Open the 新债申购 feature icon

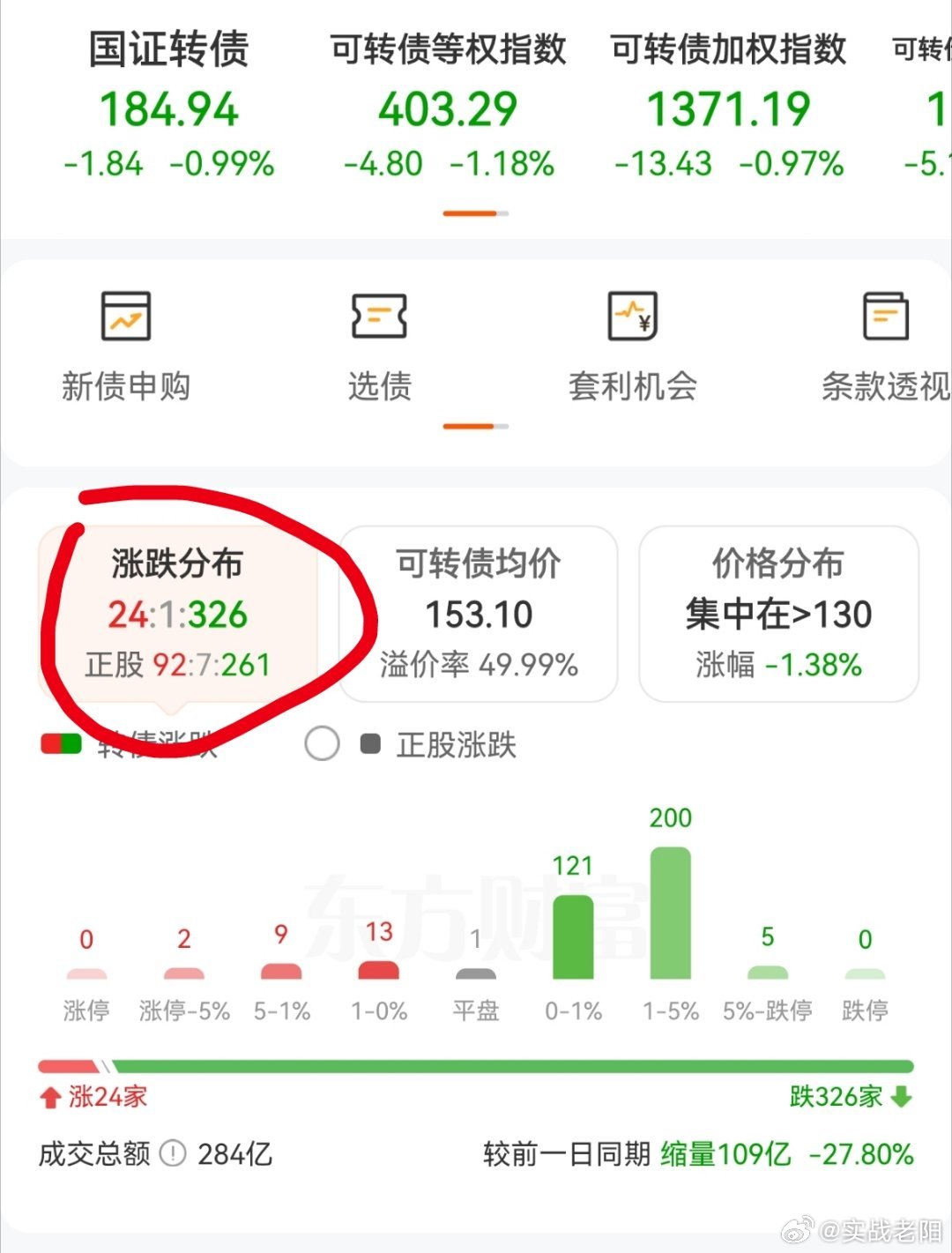coord(126,317)
